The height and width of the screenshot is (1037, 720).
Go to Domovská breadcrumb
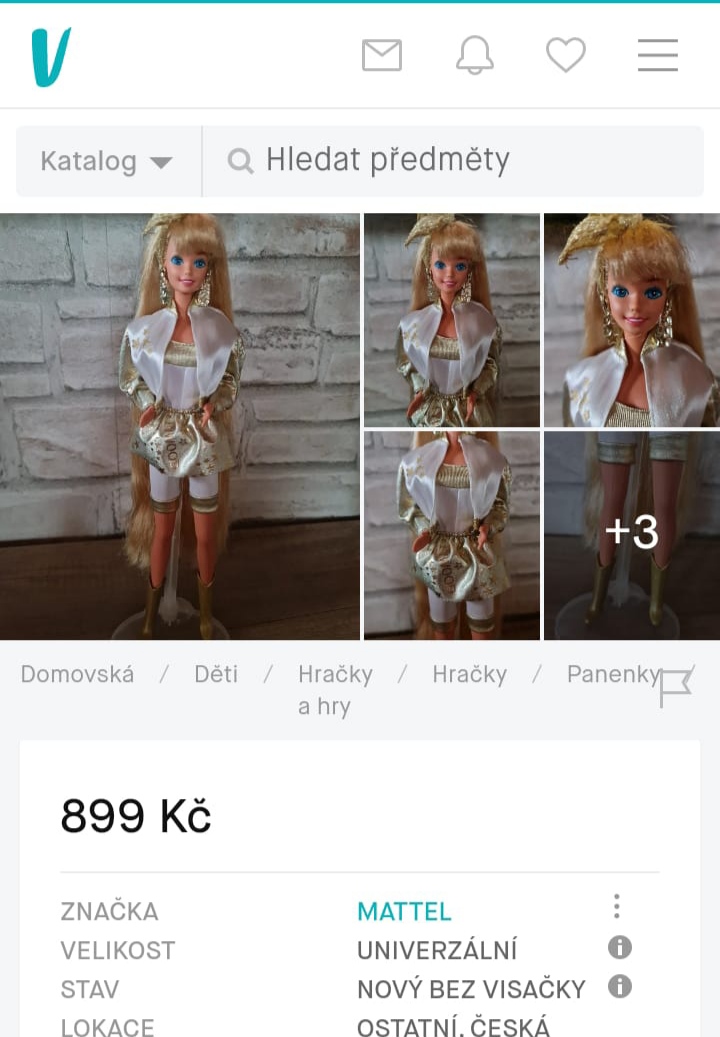point(77,674)
